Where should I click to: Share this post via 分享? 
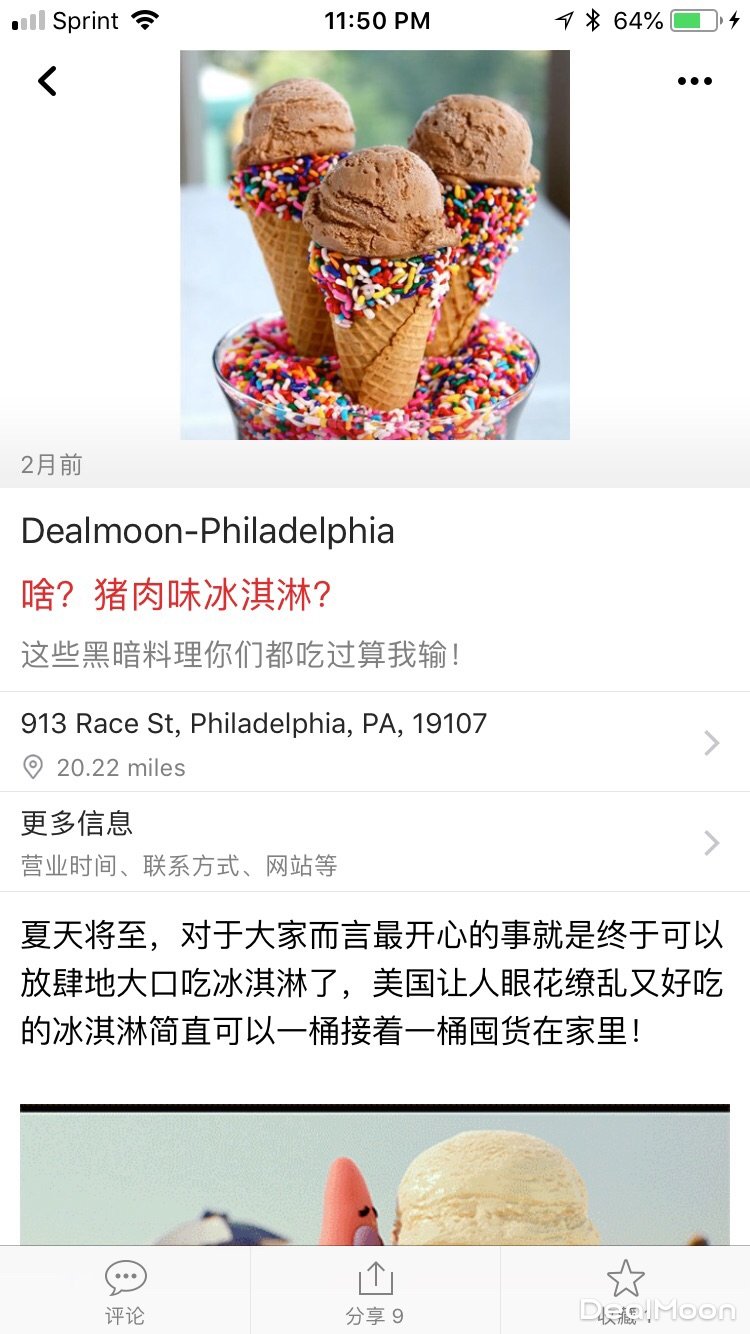(x=375, y=1290)
